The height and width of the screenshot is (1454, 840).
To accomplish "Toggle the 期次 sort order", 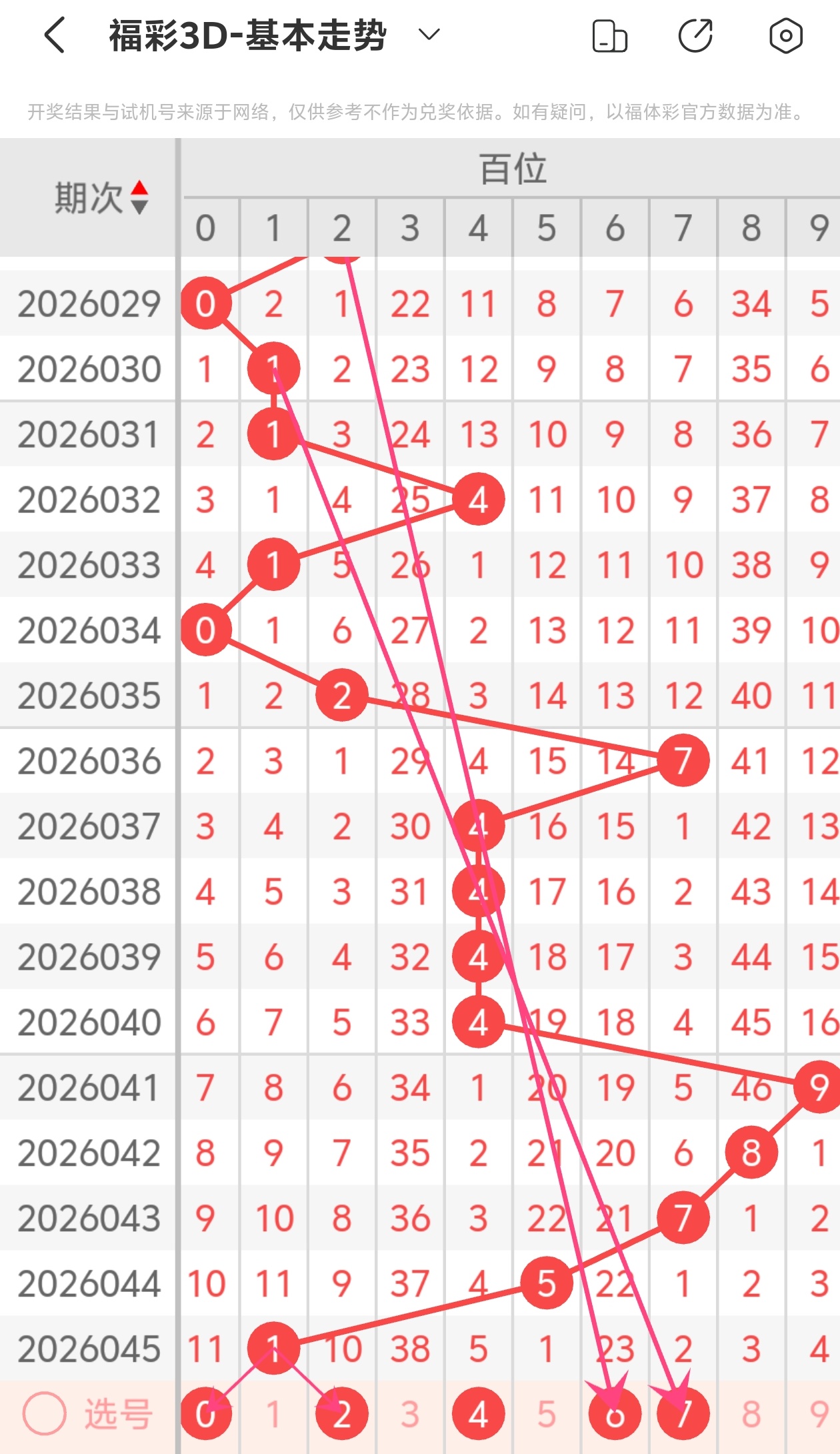I will (139, 197).
